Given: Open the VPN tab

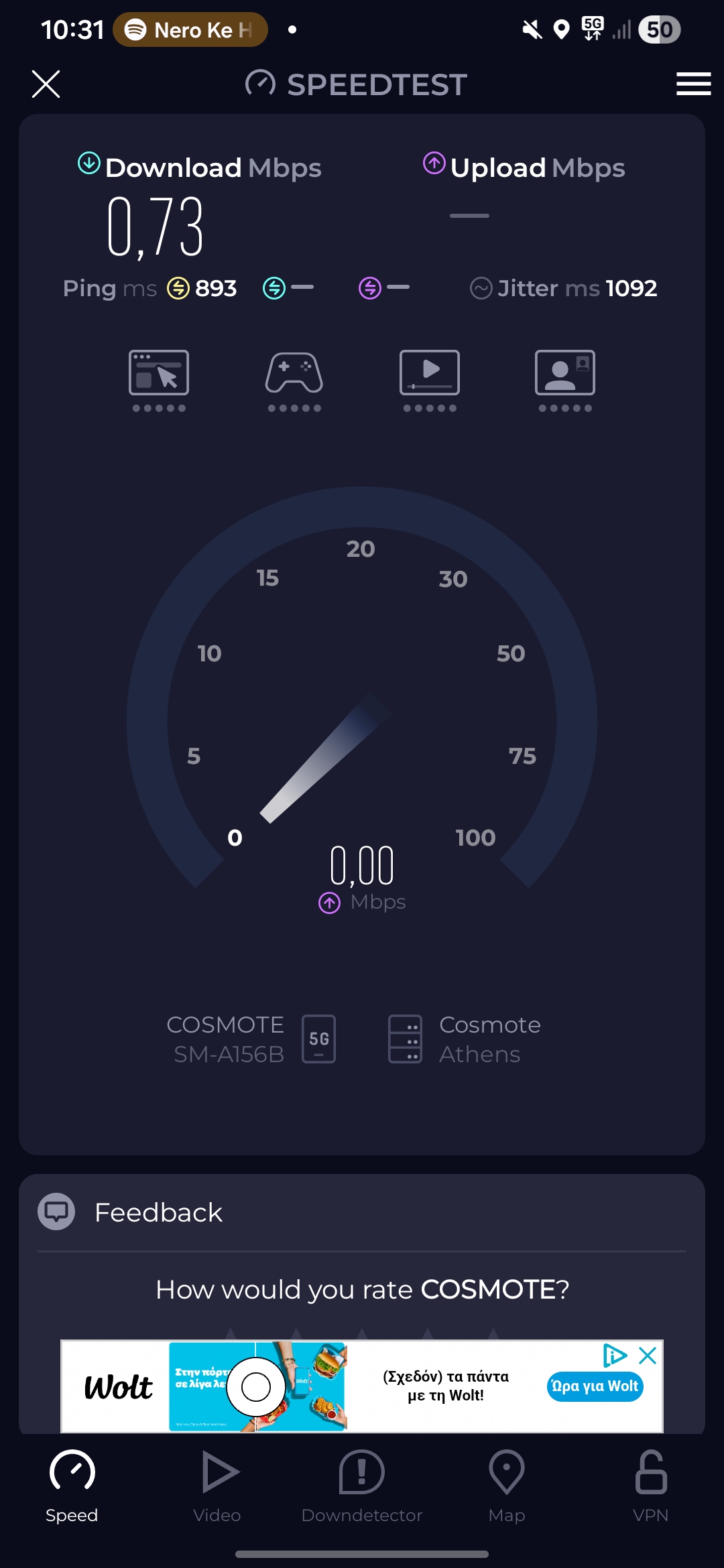Looking at the screenshot, I should pyautogui.click(x=650, y=1486).
